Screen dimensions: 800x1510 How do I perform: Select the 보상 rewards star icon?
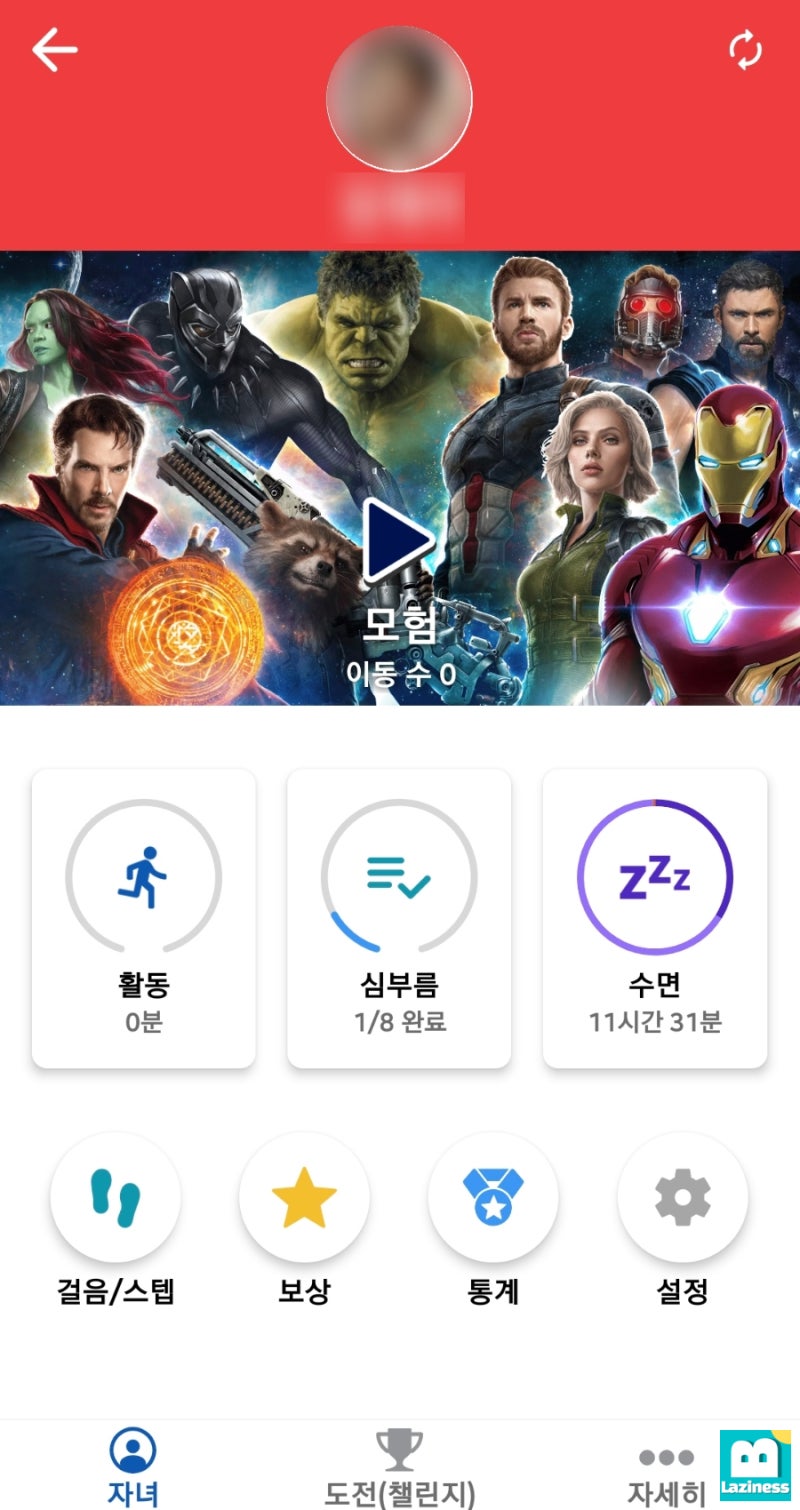305,1198
